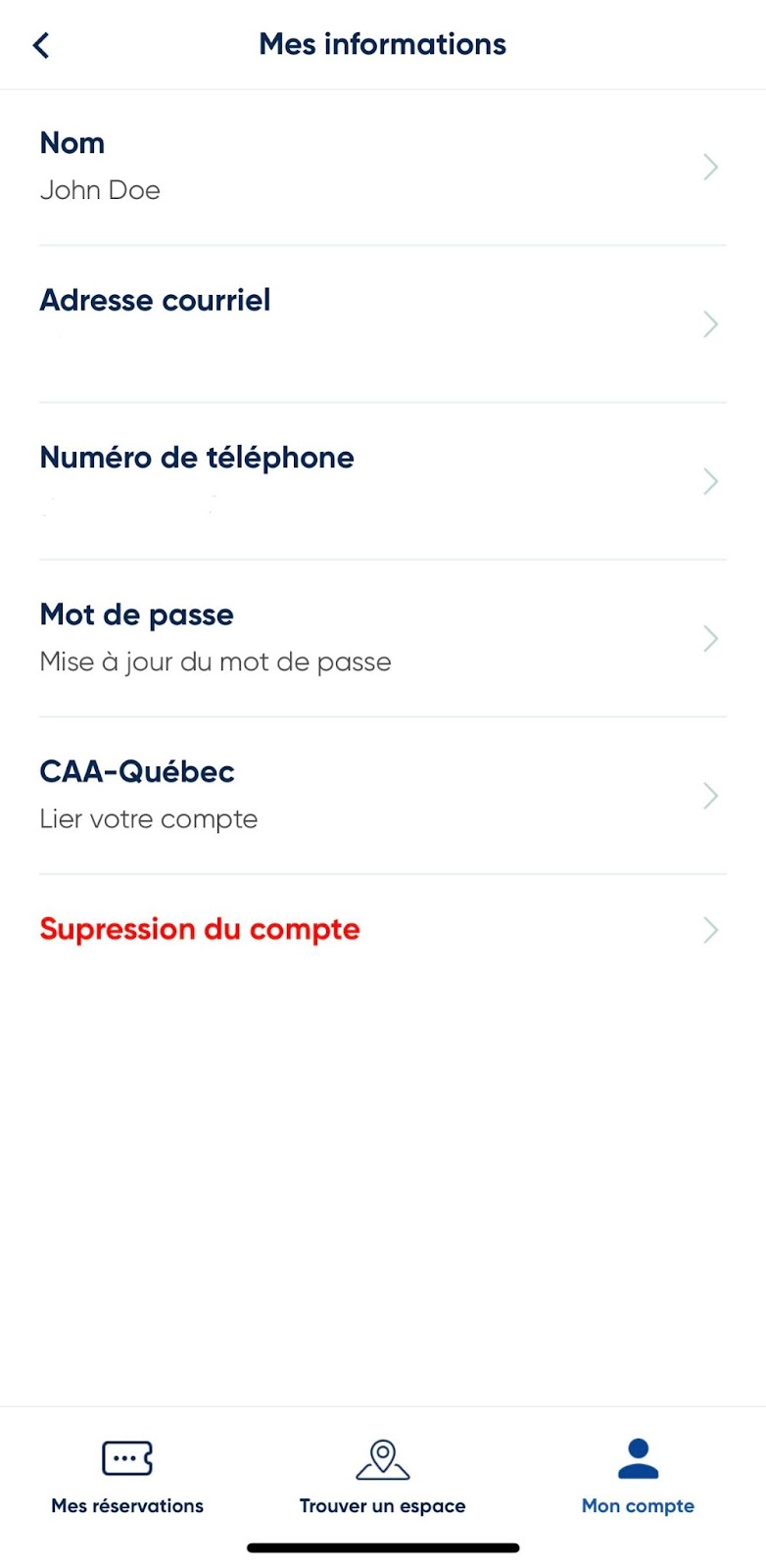This screenshot has width=766, height=1568.
Task: Edit the Adresse courriel entry
Action: coord(383,324)
